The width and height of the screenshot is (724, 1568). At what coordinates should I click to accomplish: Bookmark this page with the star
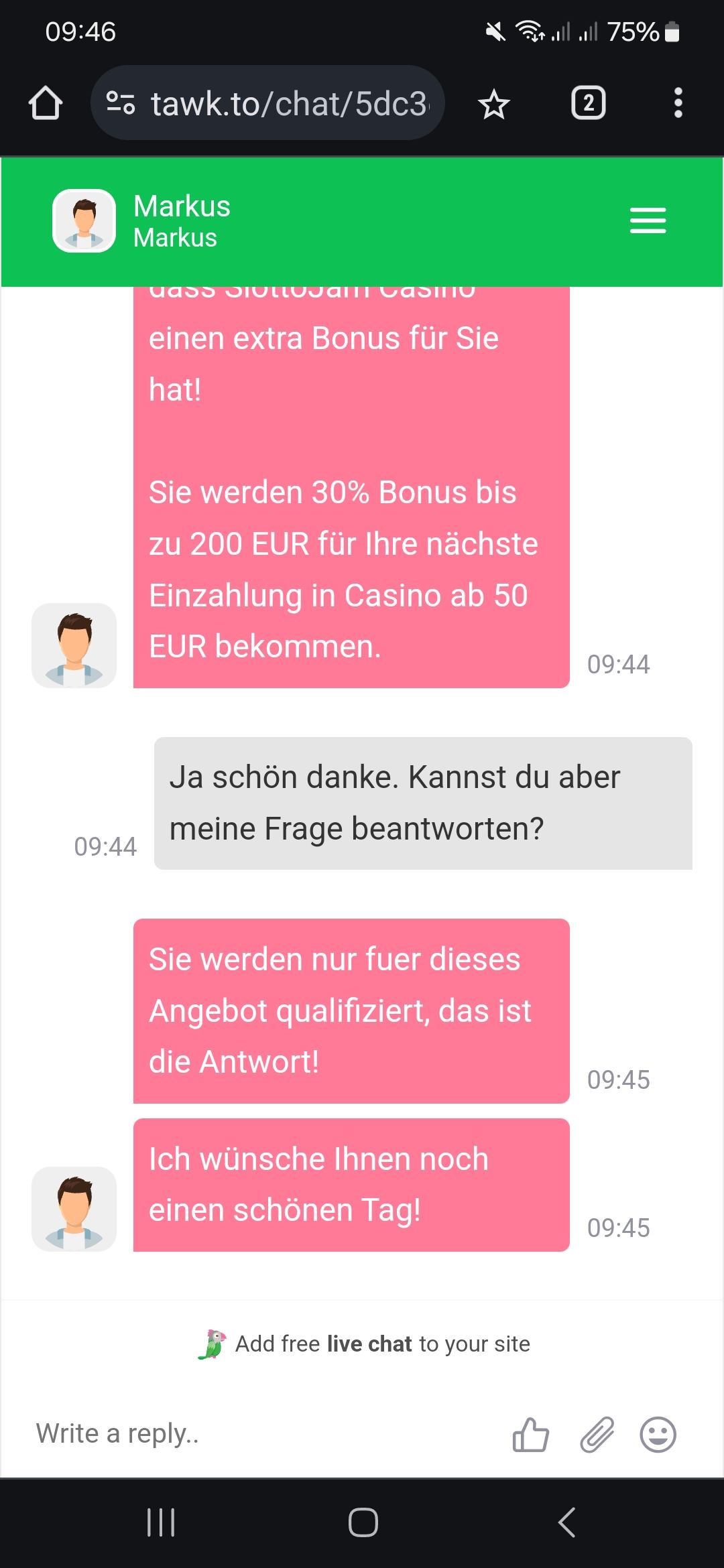point(494,104)
